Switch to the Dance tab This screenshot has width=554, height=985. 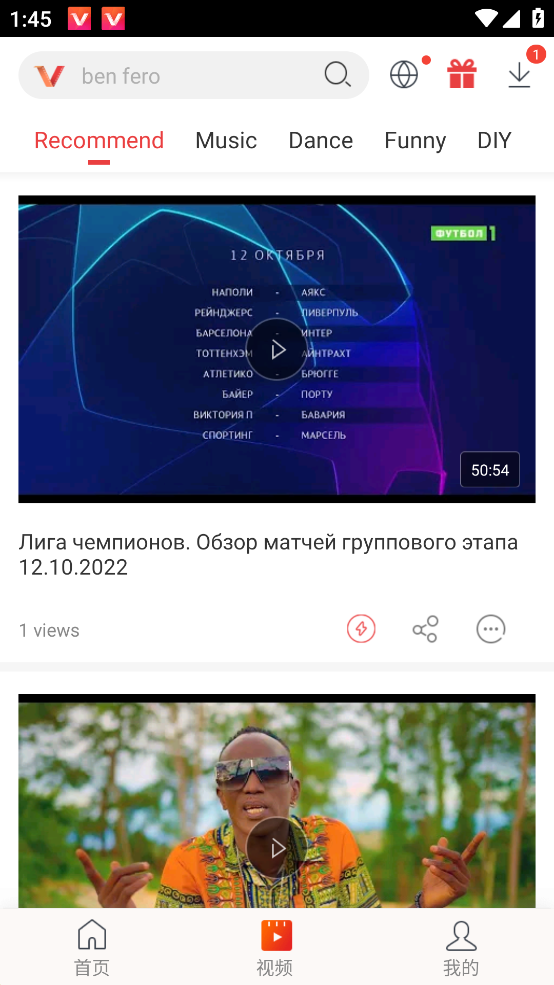[320, 140]
